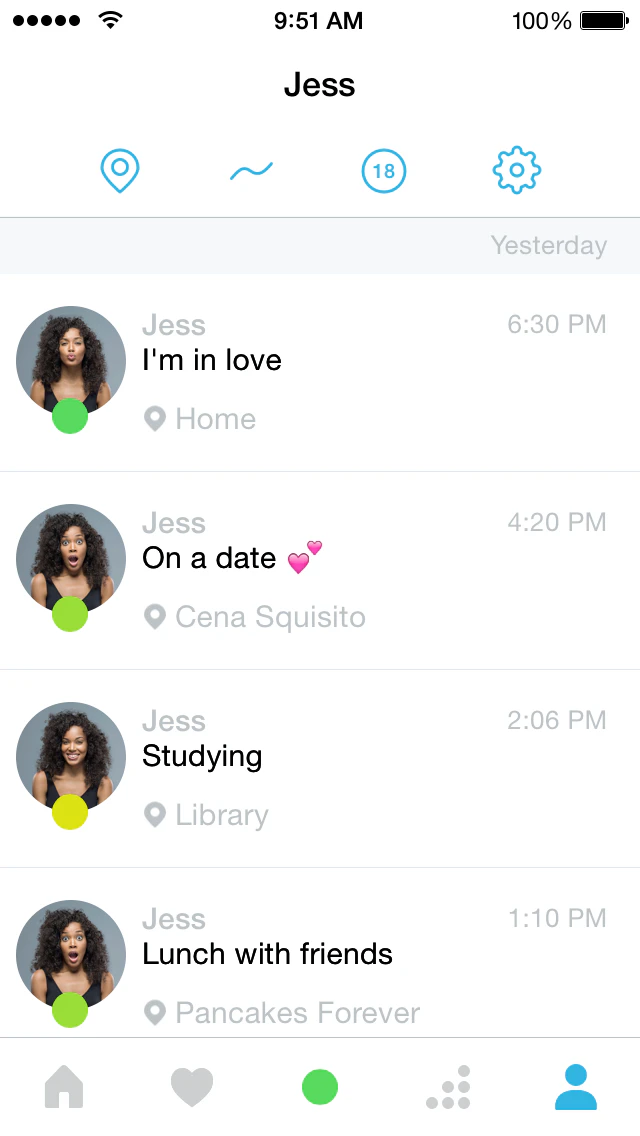Image resolution: width=640 pixels, height=1136 pixels.
Task: Show the mood trend graph
Action: pyautogui.click(x=251, y=172)
